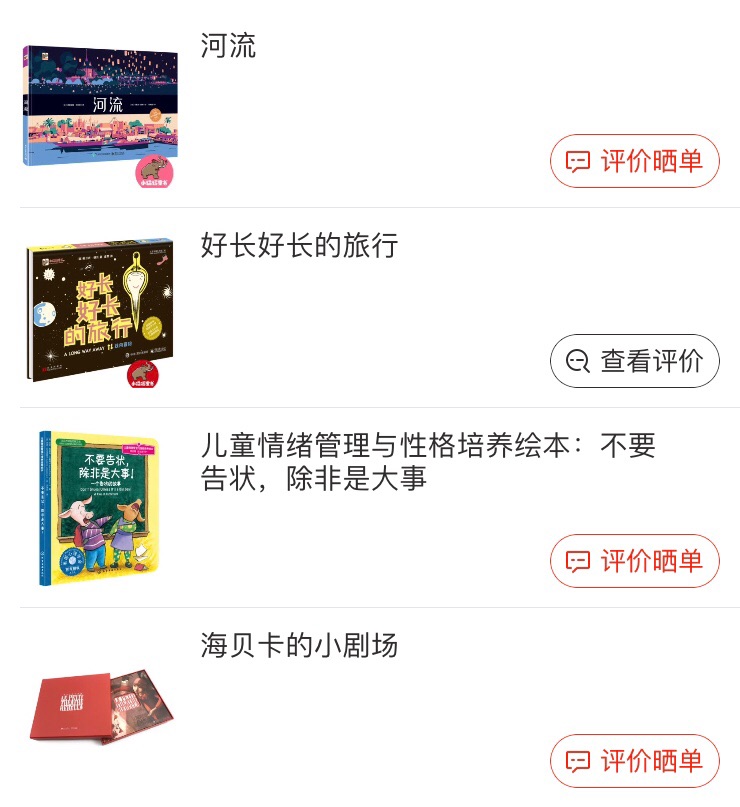Open the 好长好长的旅行 book cover
The height and width of the screenshot is (807, 740).
(x=100, y=312)
